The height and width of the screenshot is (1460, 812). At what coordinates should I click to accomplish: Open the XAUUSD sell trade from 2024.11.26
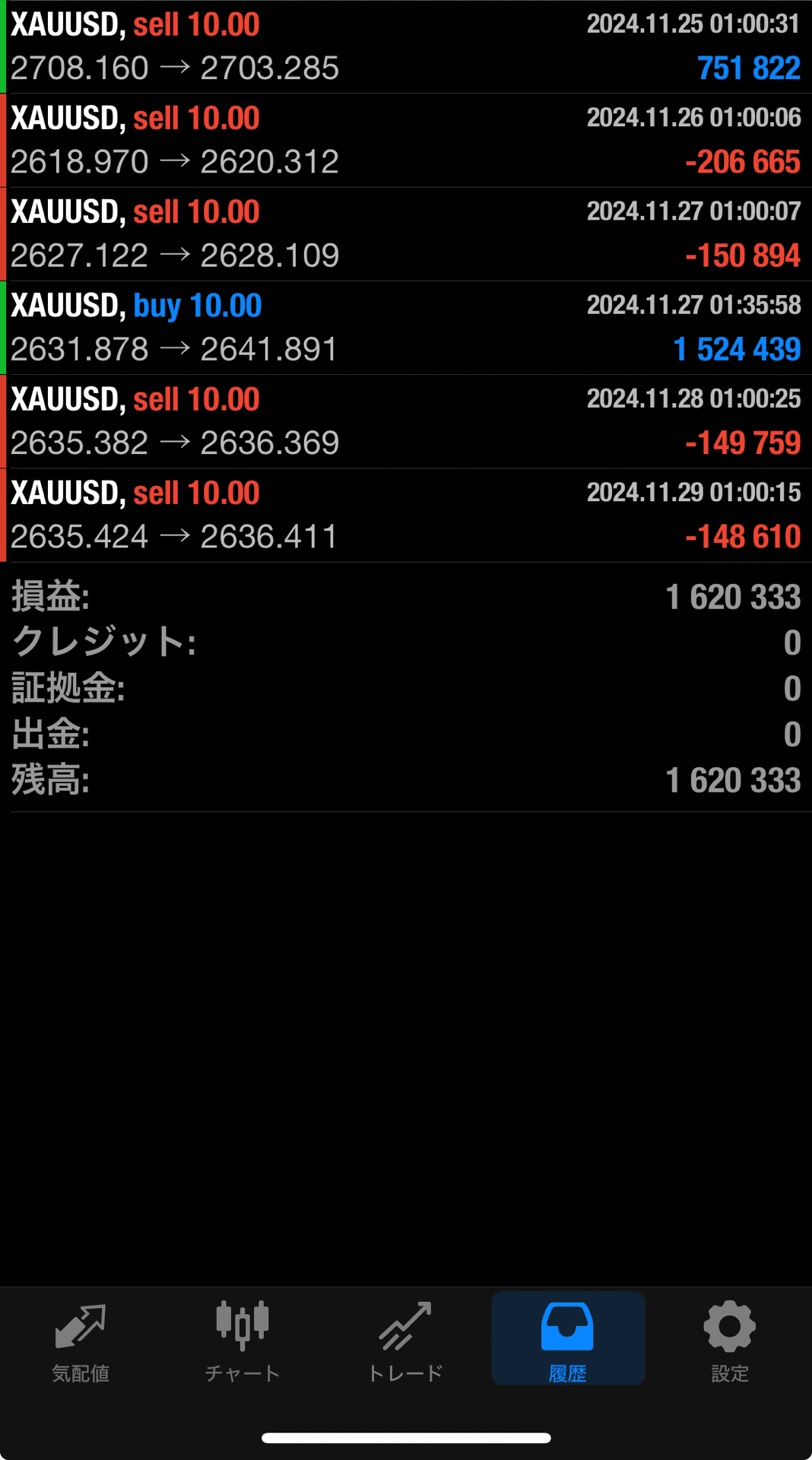pyautogui.click(x=406, y=141)
